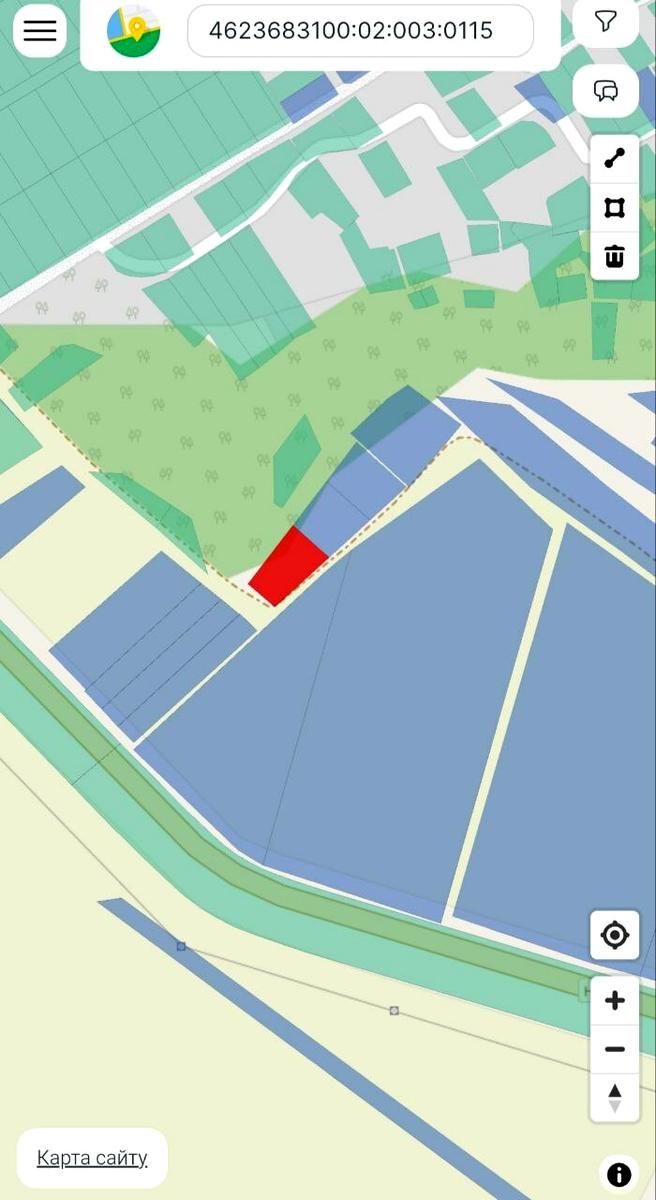
Task: Reset map orientation to north
Action: (614, 1098)
